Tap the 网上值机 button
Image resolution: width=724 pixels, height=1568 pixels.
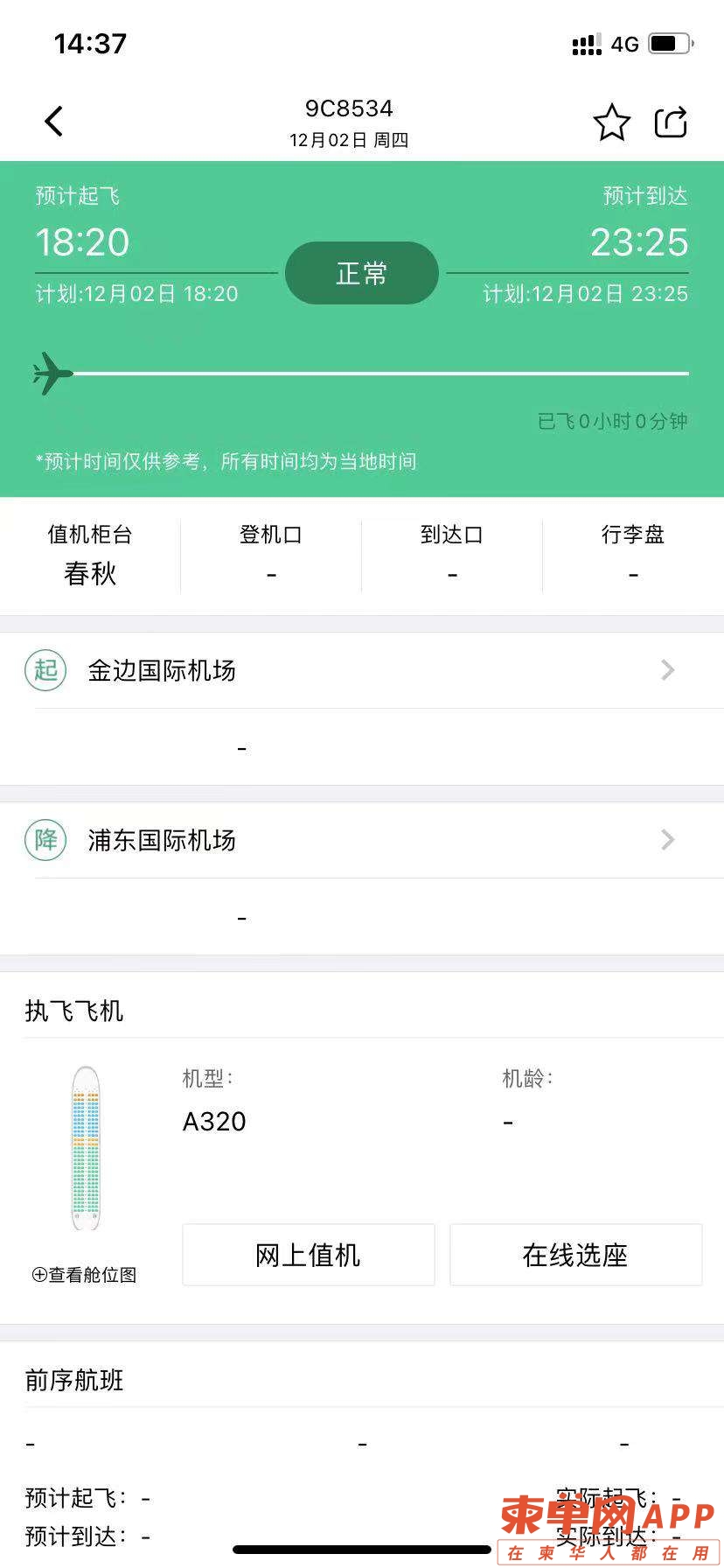308,1255
